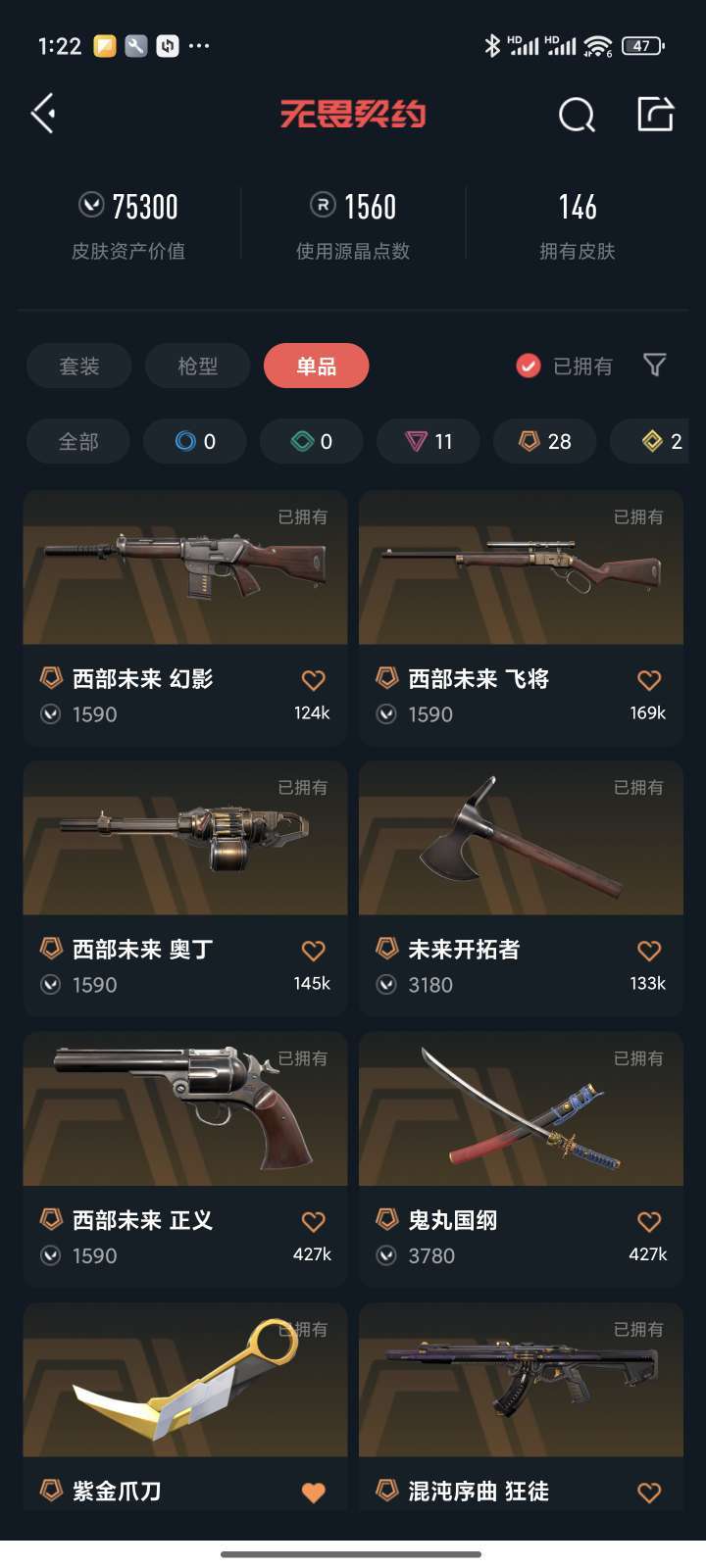This screenshot has height=1568, width=706.
Task: Unlike the 紫金爪刀 karambit skin
Action: pos(313,1492)
